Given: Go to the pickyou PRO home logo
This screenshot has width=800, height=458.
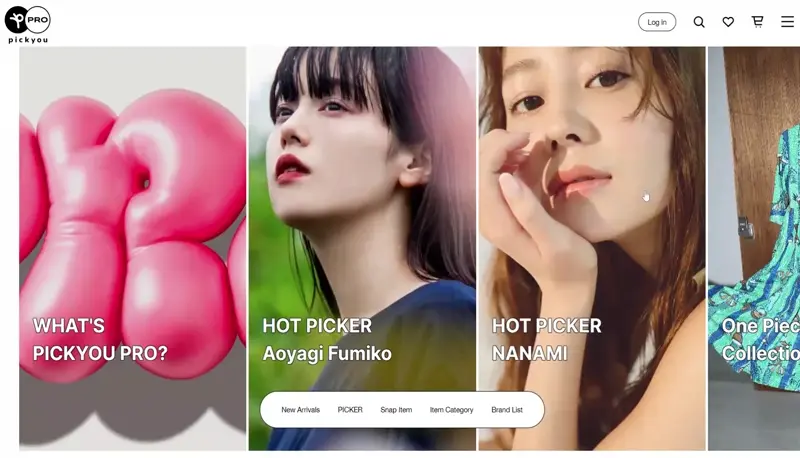Looking at the screenshot, I should [27, 23].
